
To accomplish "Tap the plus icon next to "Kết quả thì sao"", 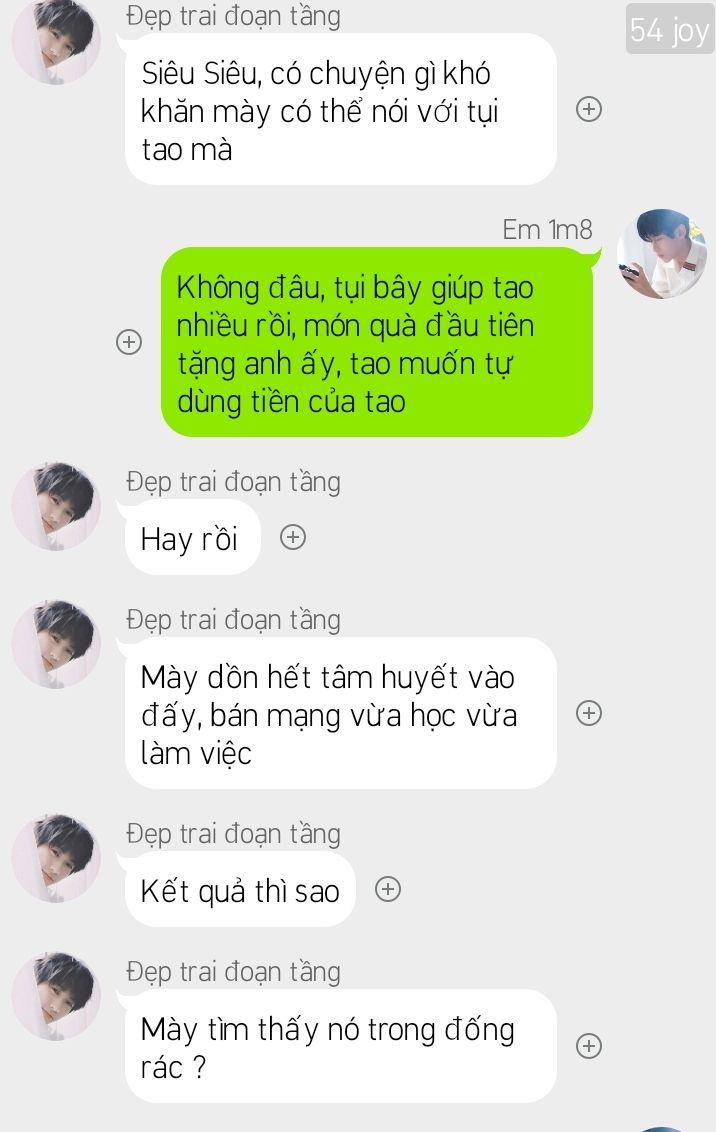I will (388, 889).
